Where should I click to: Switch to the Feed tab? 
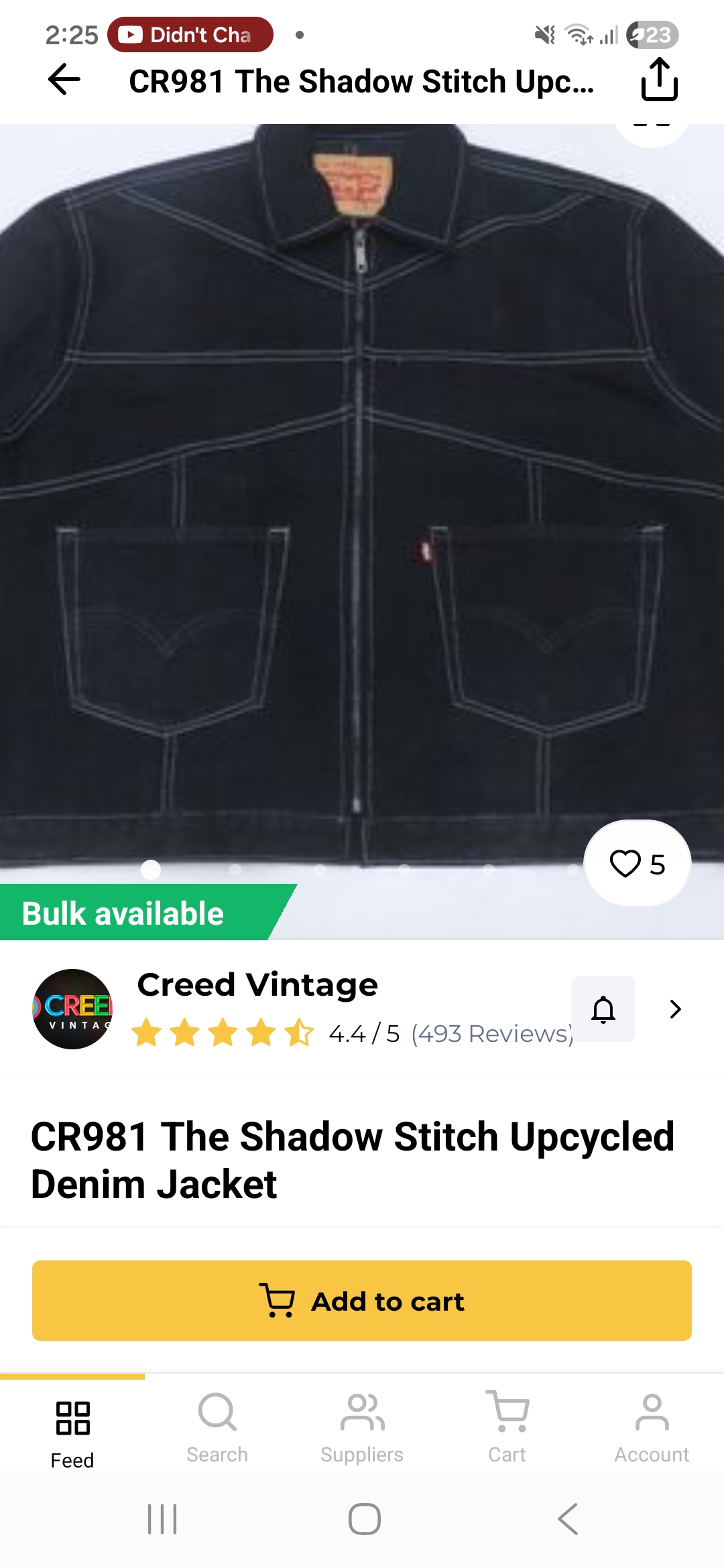tap(72, 1429)
